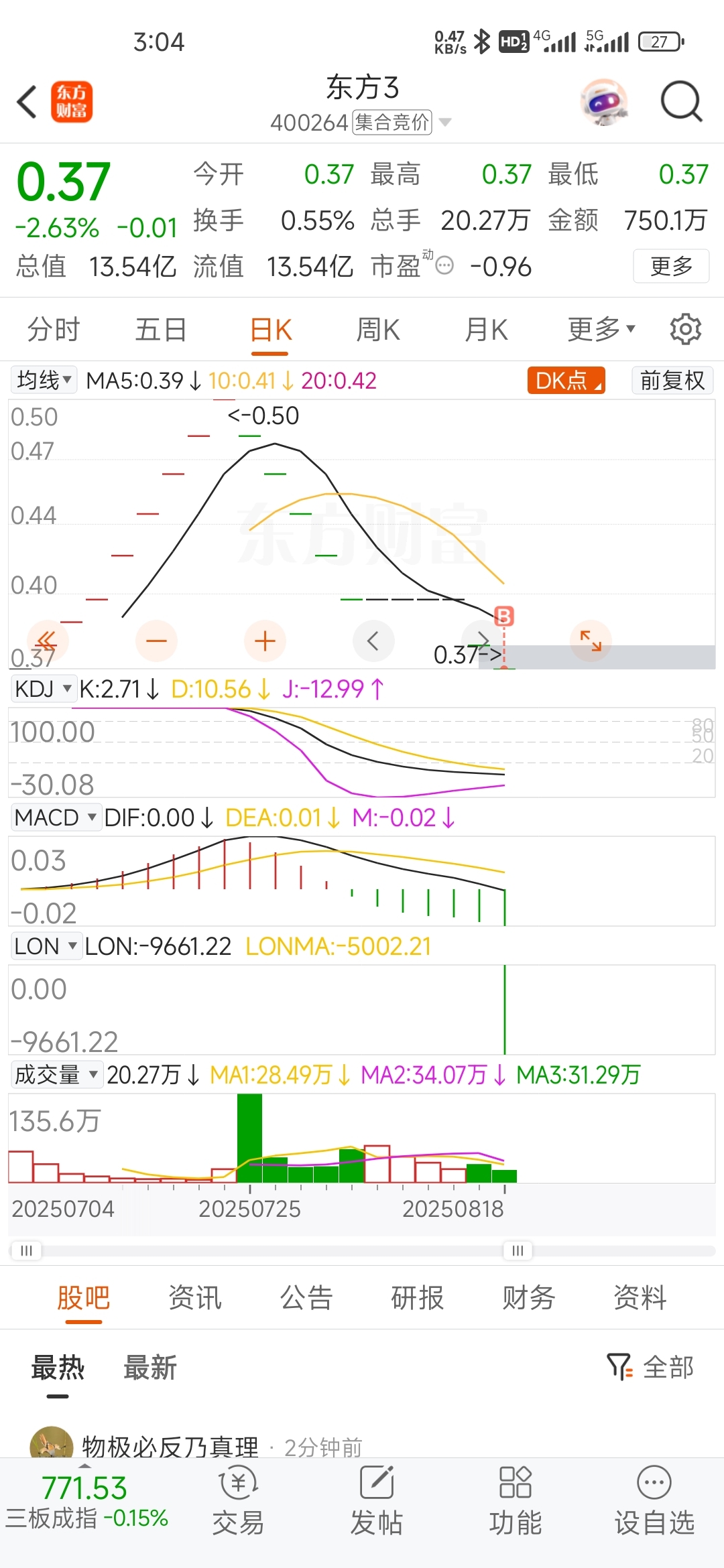Open the search magnifier icon
724x1568 pixels.
click(680, 103)
